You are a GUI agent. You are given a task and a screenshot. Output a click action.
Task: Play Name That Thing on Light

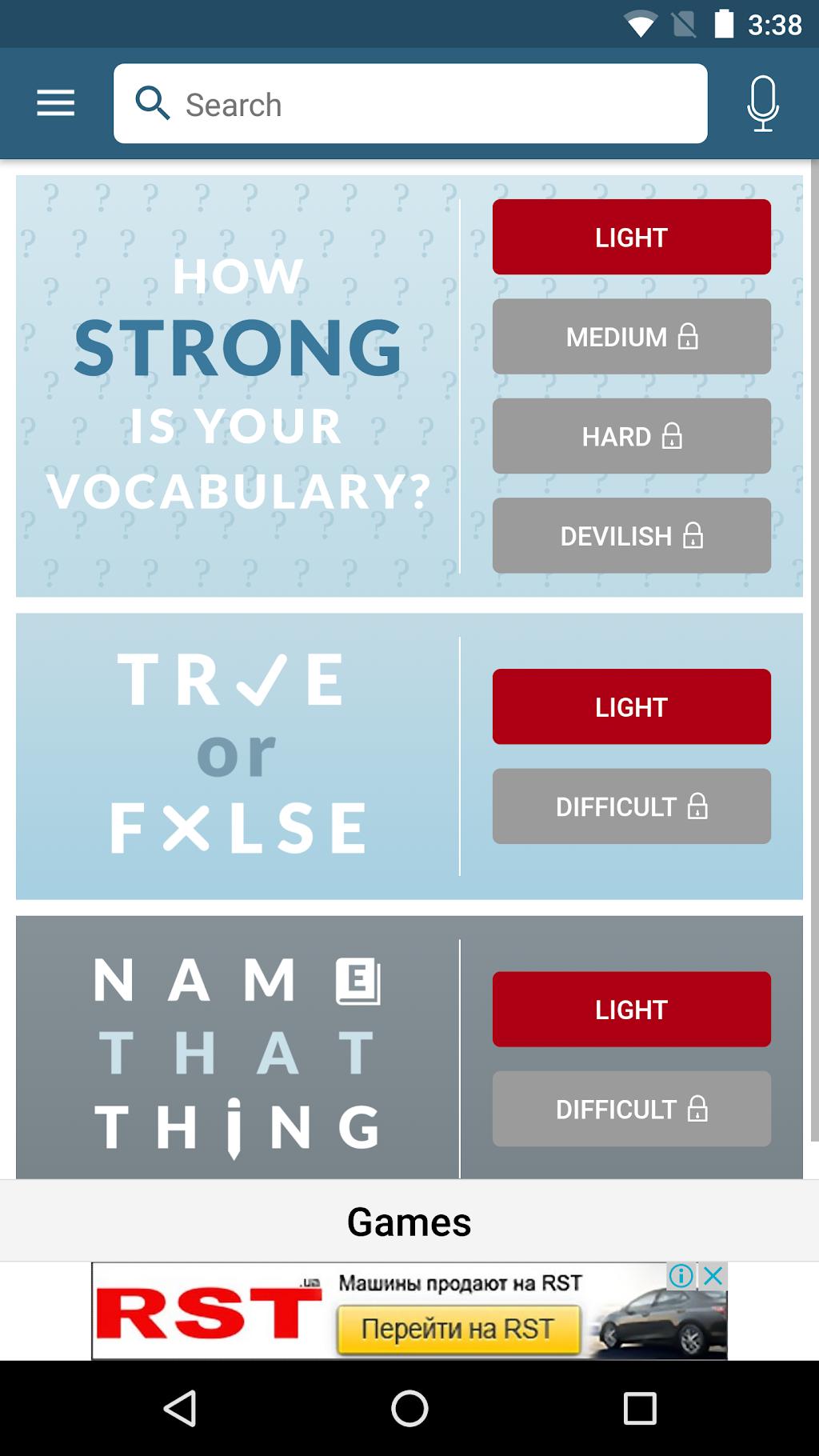pyautogui.click(x=632, y=1010)
